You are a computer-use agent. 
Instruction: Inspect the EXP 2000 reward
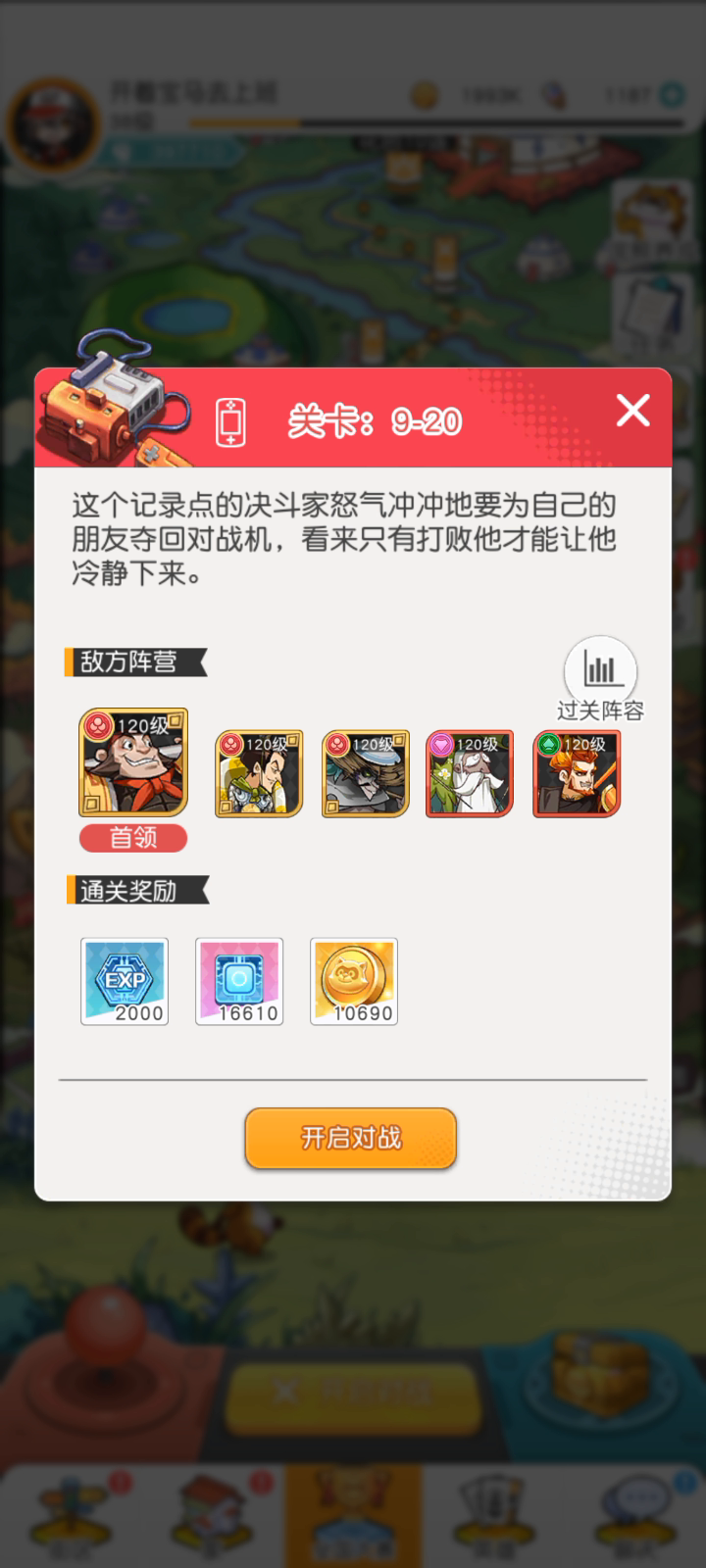(x=125, y=981)
